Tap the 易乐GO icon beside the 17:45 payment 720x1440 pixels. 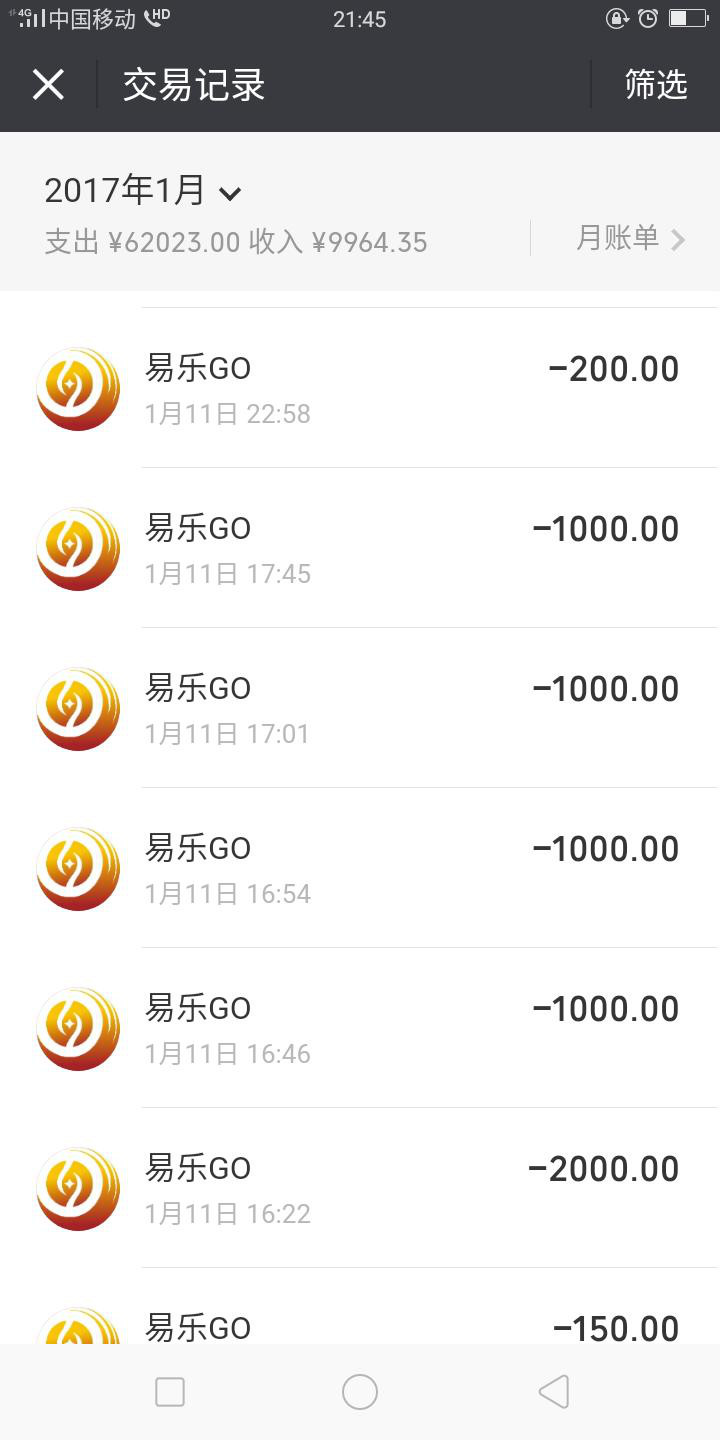(77, 548)
